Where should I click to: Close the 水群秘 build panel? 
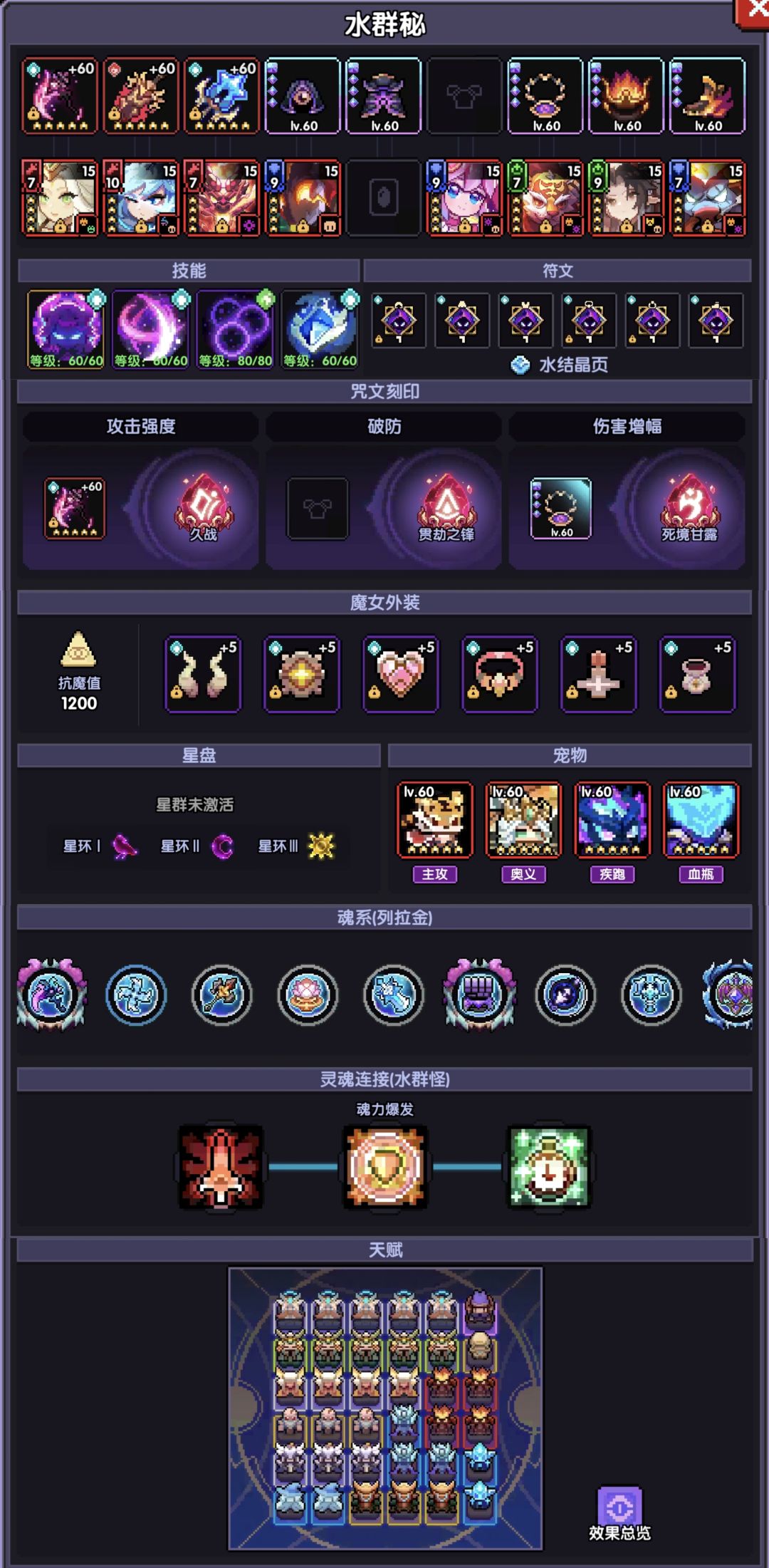pyautogui.click(x=753, y=12)
